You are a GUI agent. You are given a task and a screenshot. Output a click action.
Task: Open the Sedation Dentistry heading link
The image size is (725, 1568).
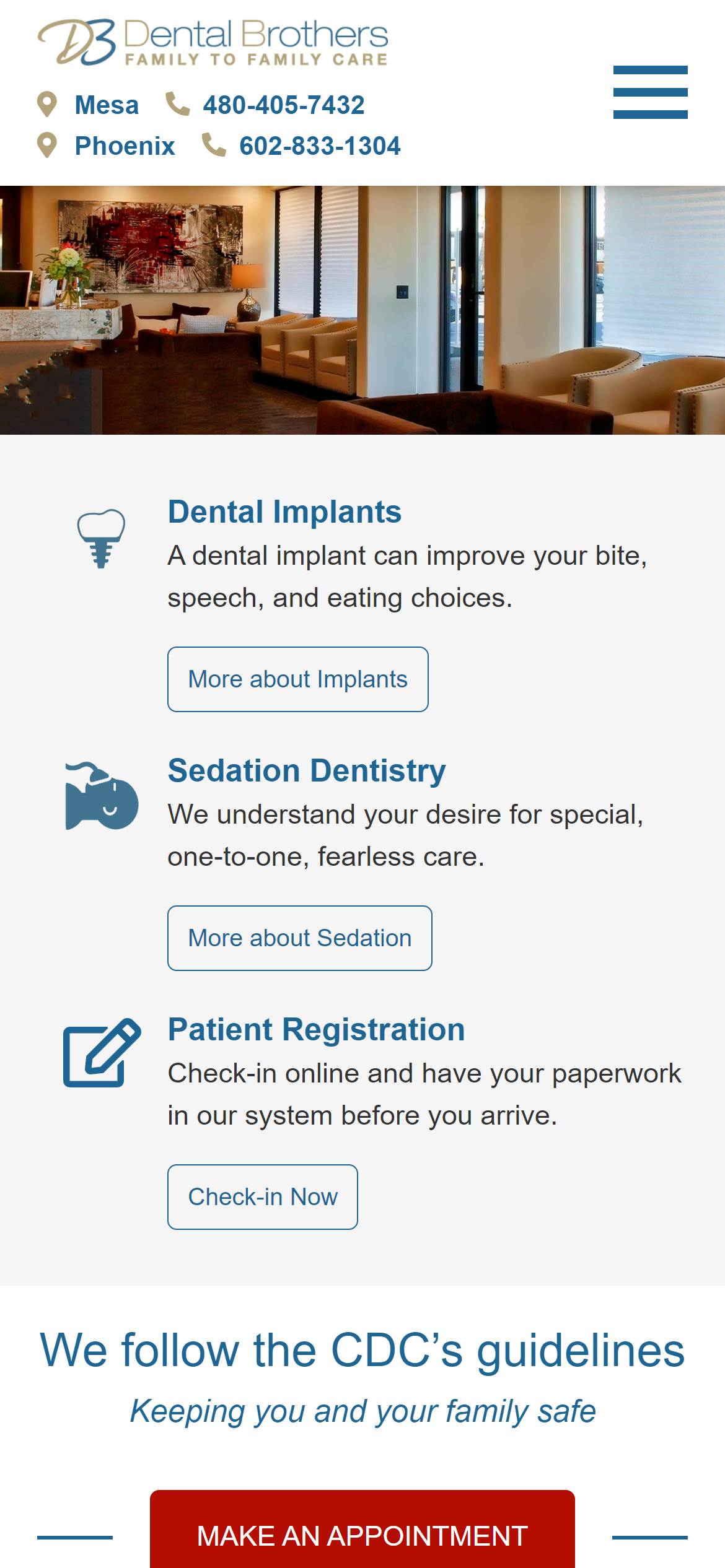point(307,771)
